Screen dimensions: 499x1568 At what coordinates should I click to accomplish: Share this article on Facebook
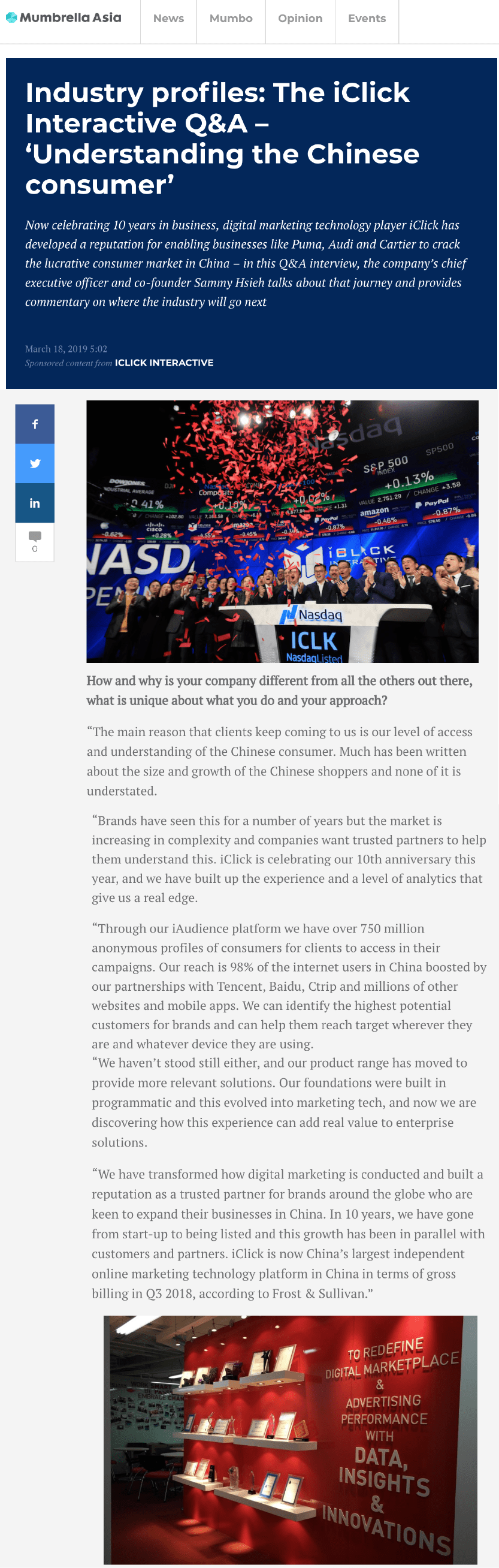pyautogui.click(x=35, y=424)
